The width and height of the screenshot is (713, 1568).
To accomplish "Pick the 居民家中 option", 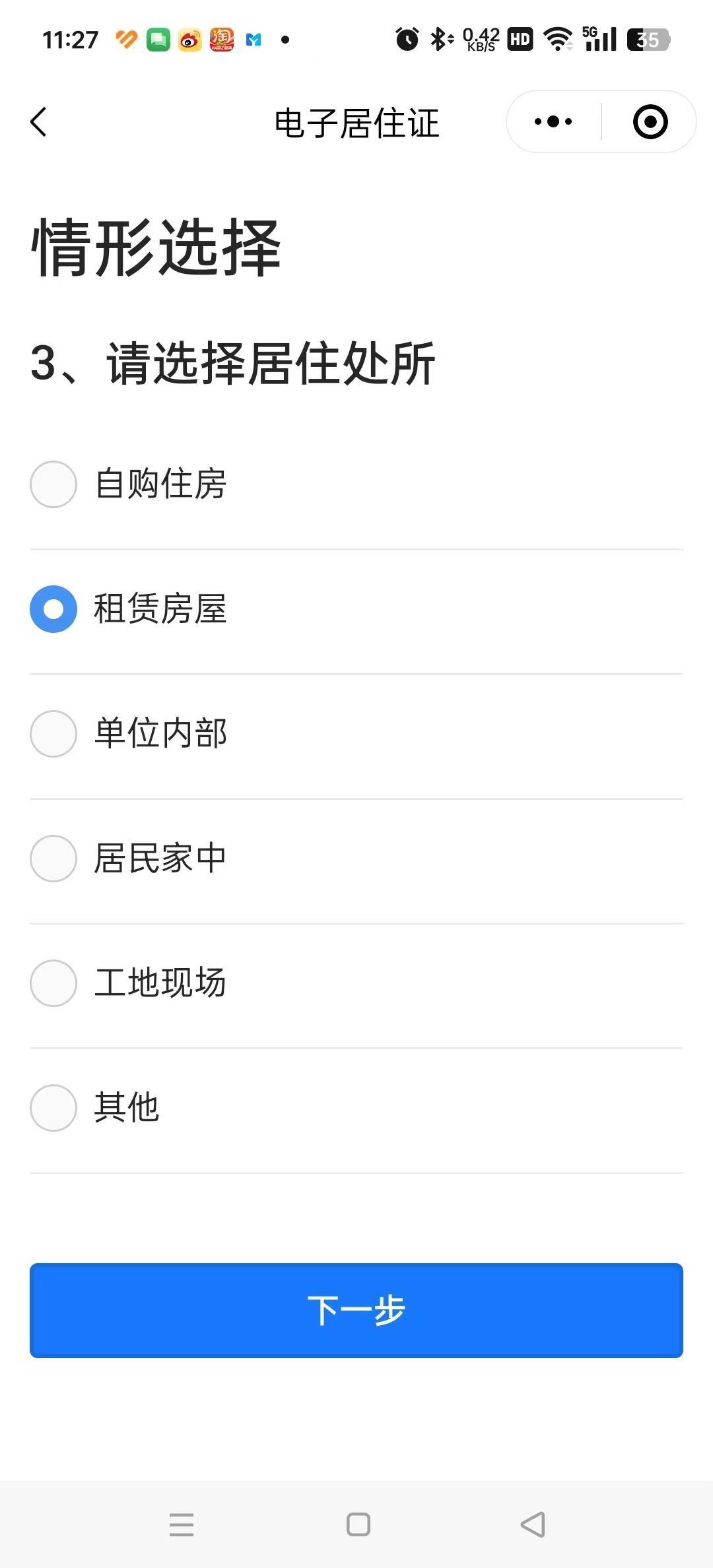I will tap(356, 859).
